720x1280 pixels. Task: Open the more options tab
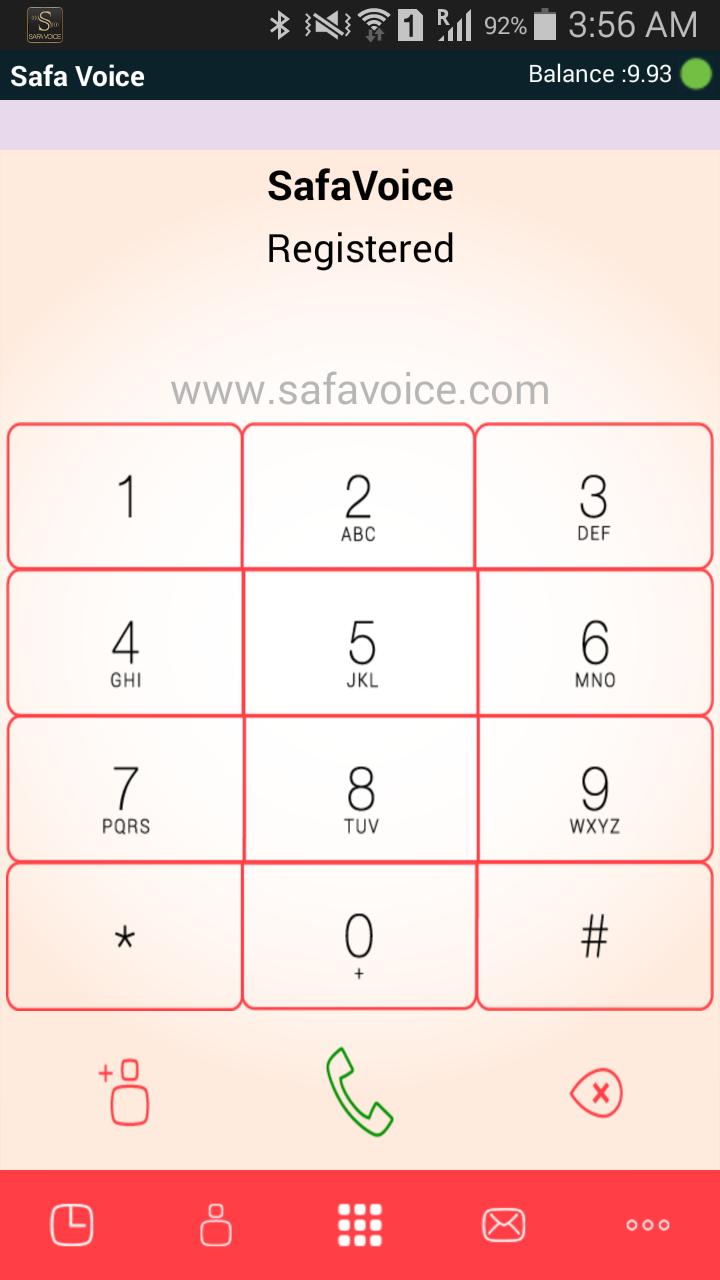click(x=648, y=1225)
